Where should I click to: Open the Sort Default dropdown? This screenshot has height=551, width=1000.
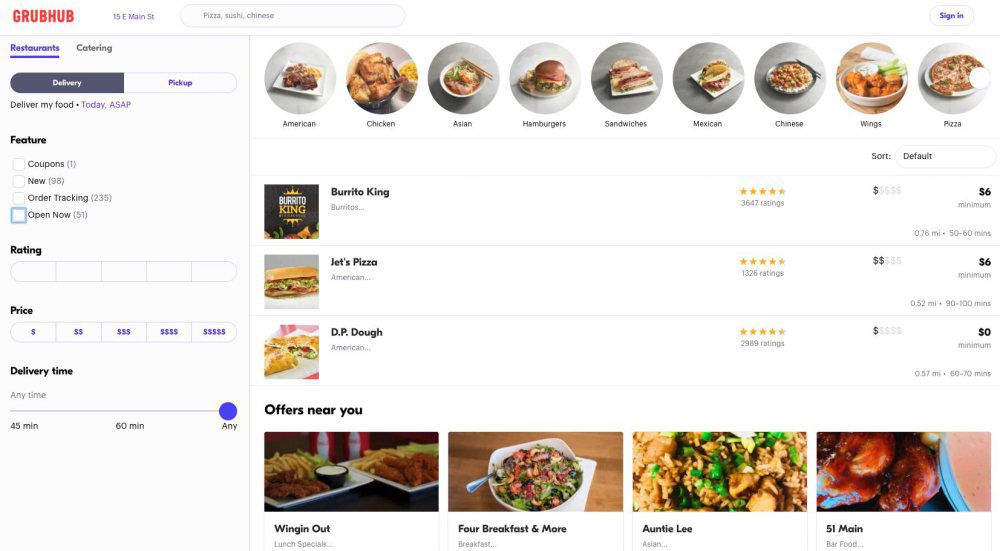click(945, 156)
